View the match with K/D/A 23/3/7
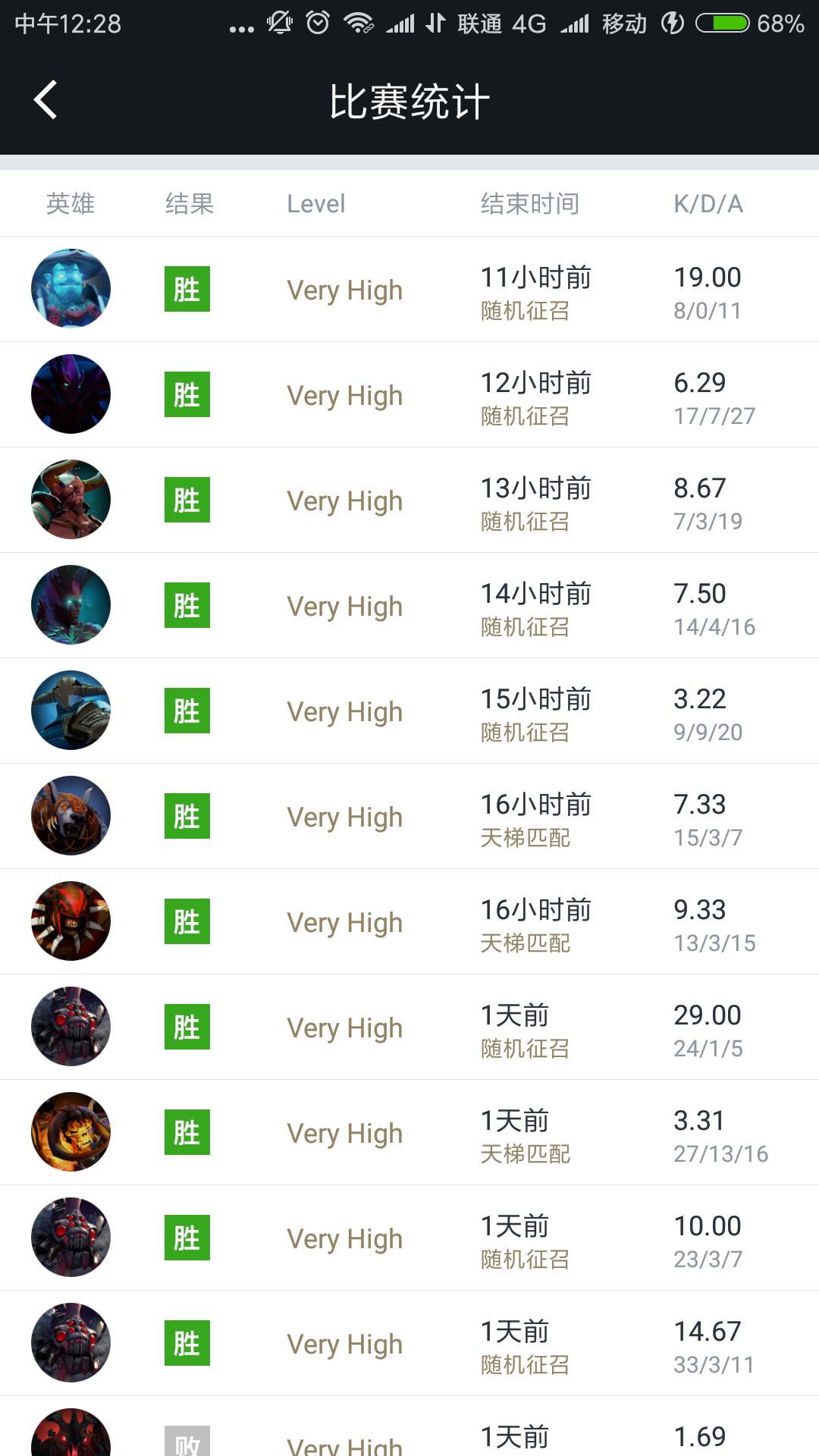The height and width of the screenshot is (1456, 819). [x=409, y=1238]
